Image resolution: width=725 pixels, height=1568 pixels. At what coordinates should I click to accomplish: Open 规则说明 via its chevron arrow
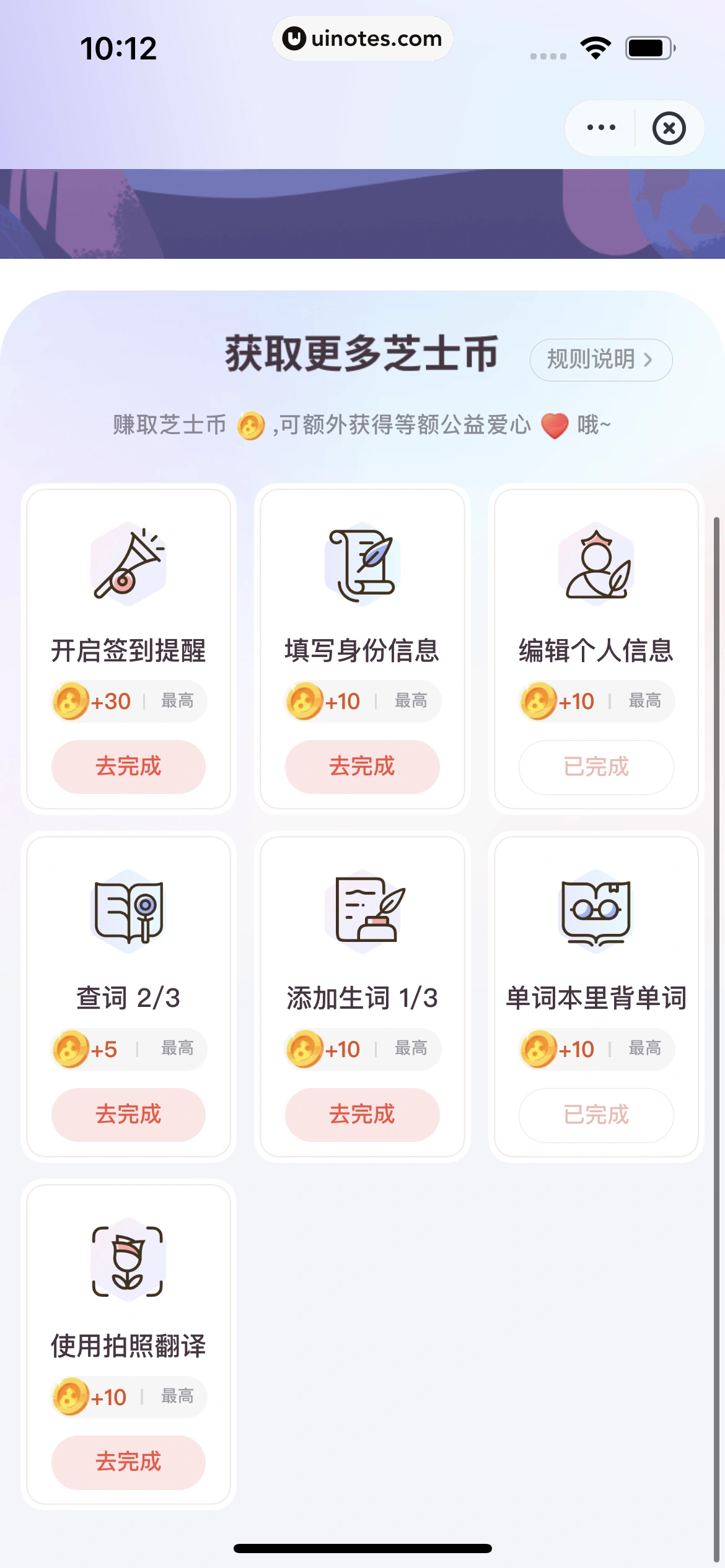pyautogui.click(x=648, y=359)
